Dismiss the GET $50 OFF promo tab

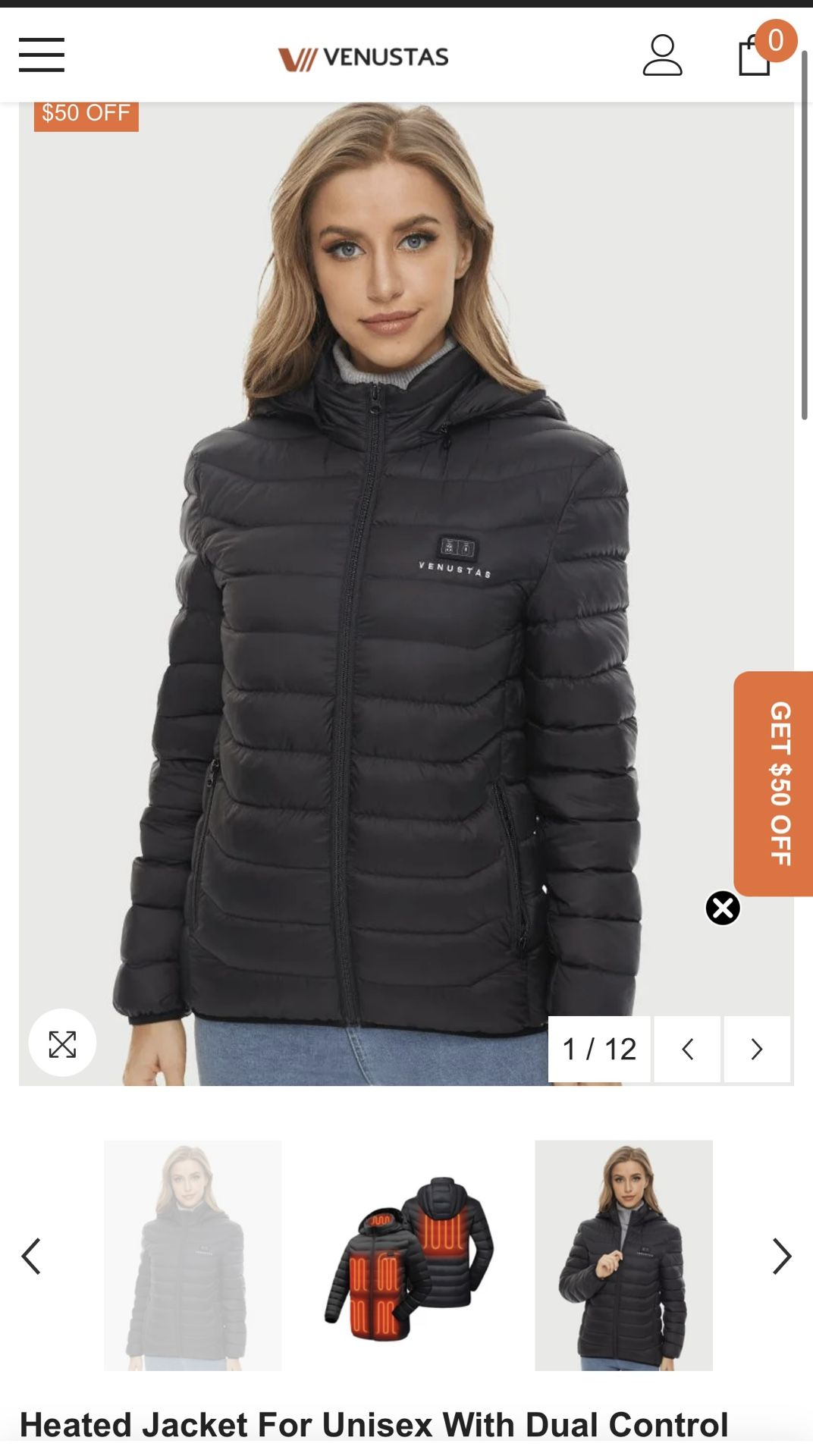(x=723, y=908)
